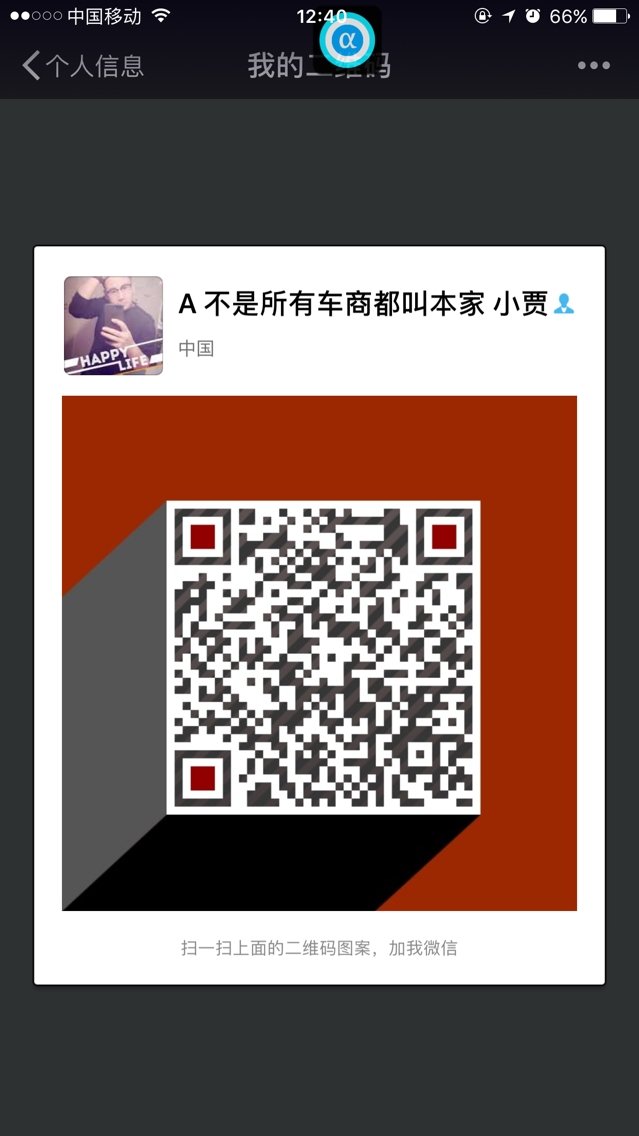Go back to 个人信息
The height and width of the screenshot is (1136, 639).
(82, 66)
